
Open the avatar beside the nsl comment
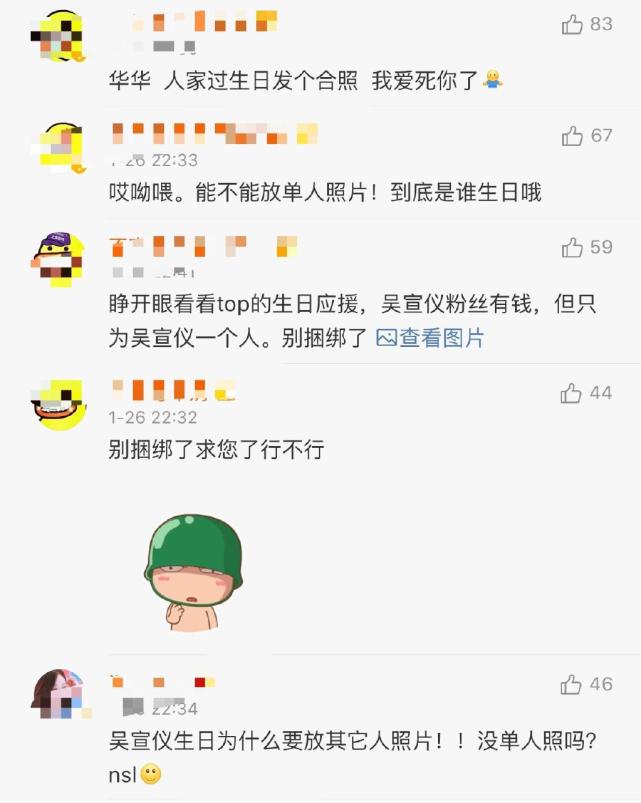pyautogui.click(x=58, y=696)
